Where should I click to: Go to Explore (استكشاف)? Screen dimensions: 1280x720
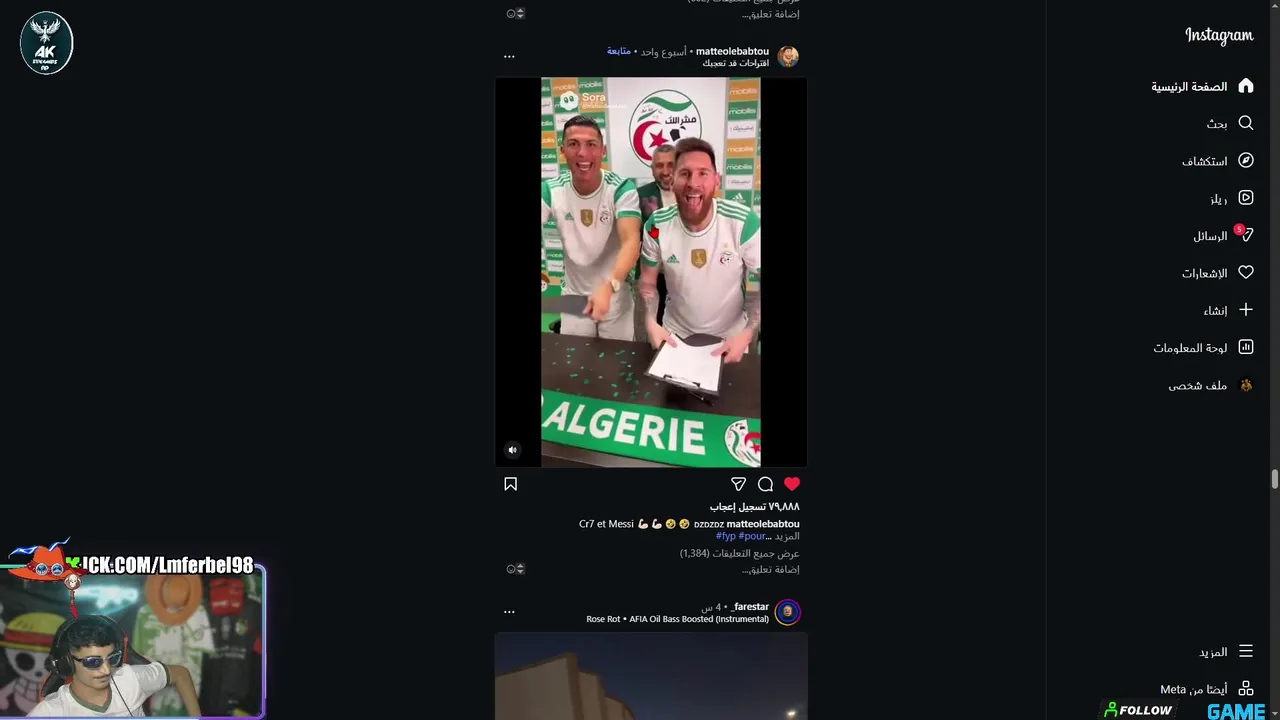[1217, 161]
